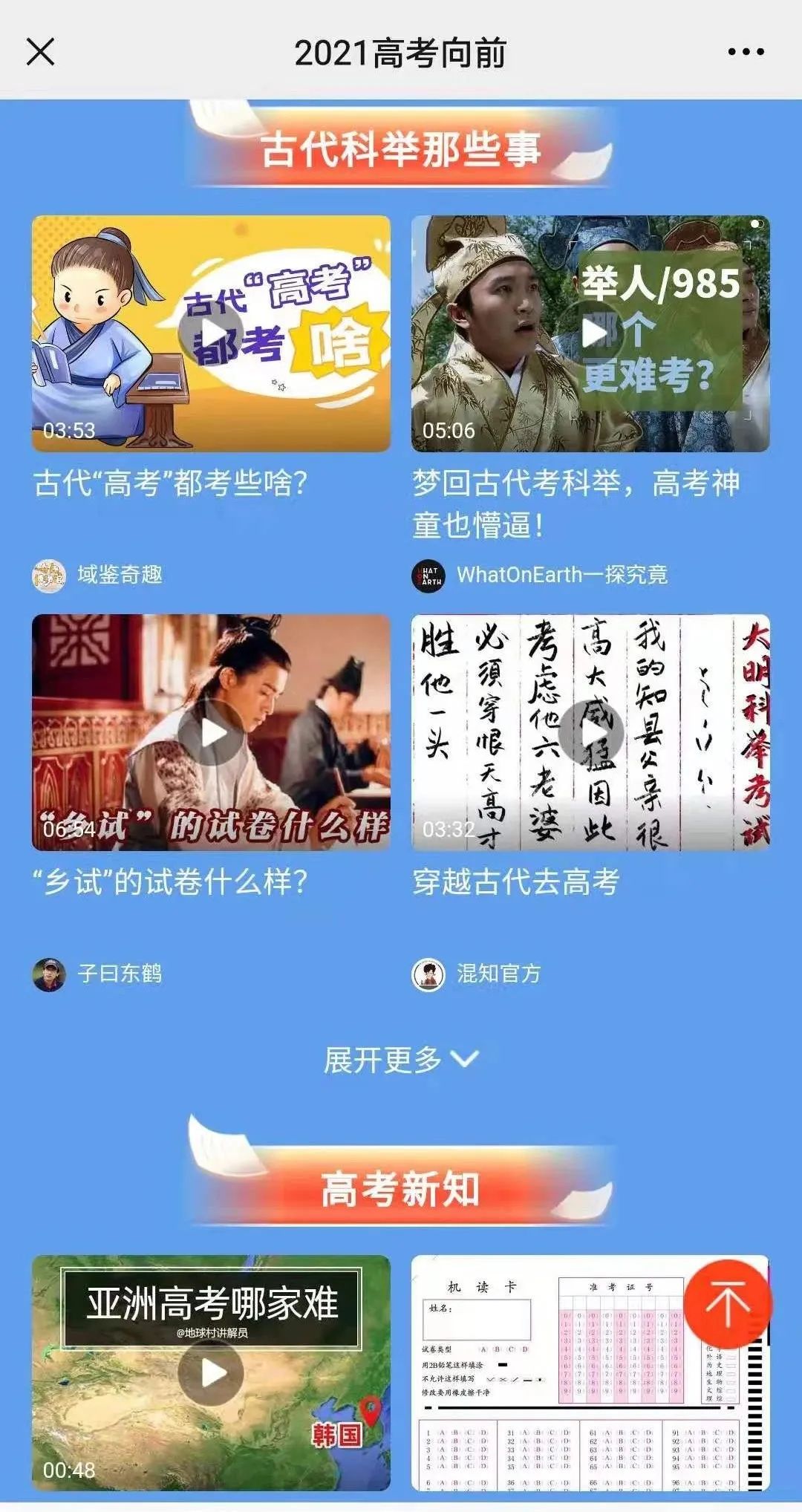This screenshot has width=802, height=1512.
Task: Expand 展开更多 to show more videos
Action: pyautogui.click(x=401, y=1060)
